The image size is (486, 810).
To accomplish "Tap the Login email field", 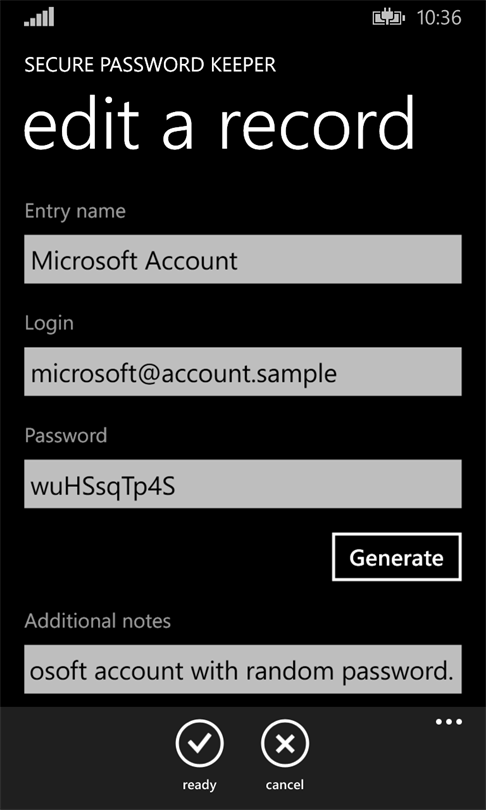I will [x=243, y=372].
